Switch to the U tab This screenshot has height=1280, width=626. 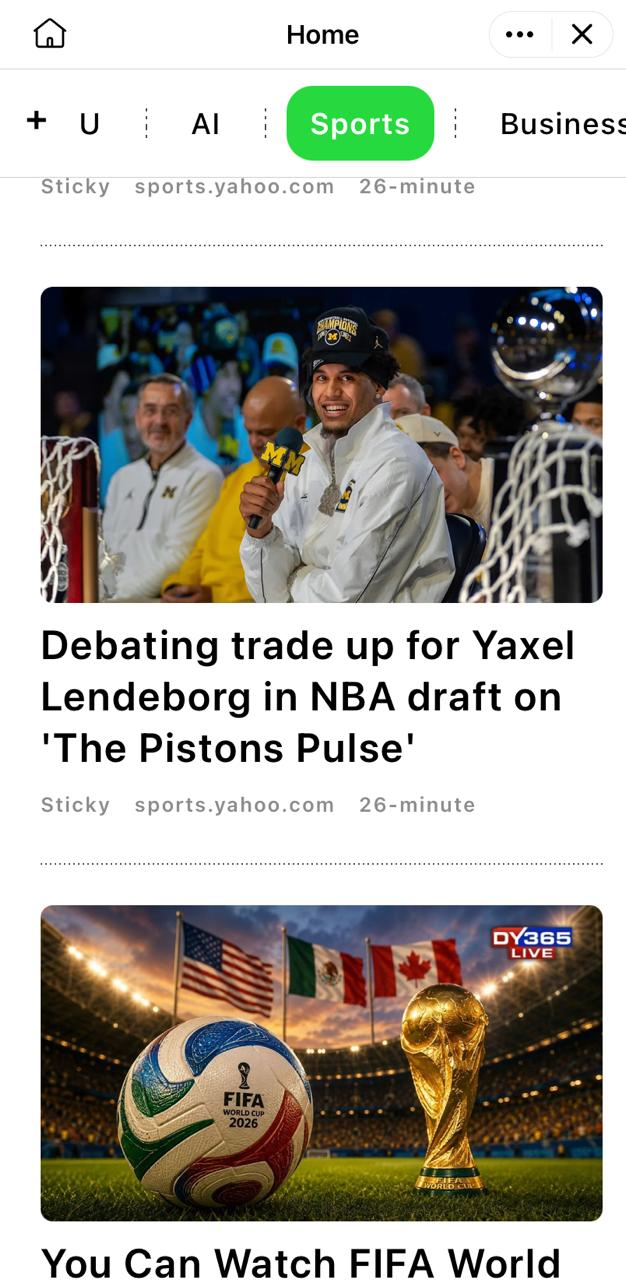(x=90, y=124)
